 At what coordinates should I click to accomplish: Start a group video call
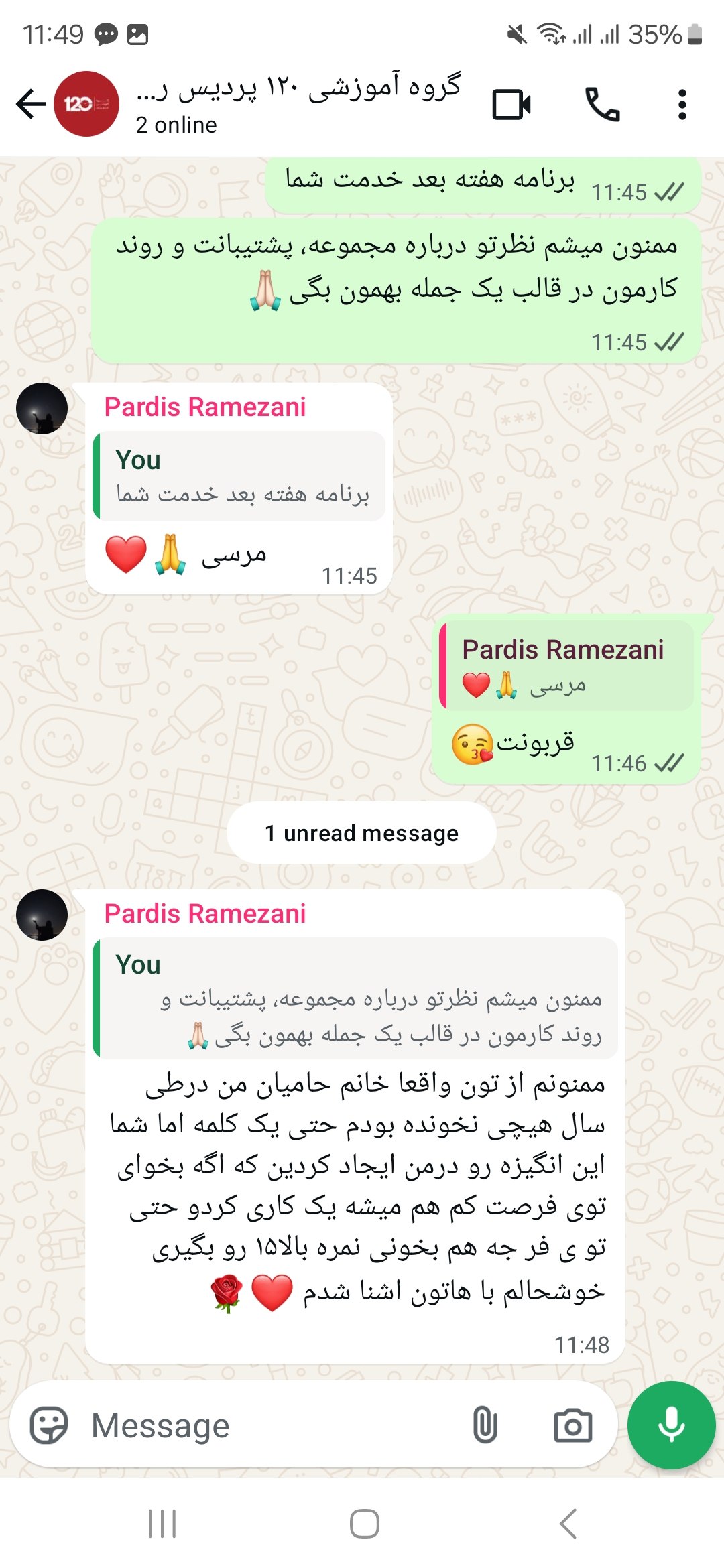coord(511,105)
